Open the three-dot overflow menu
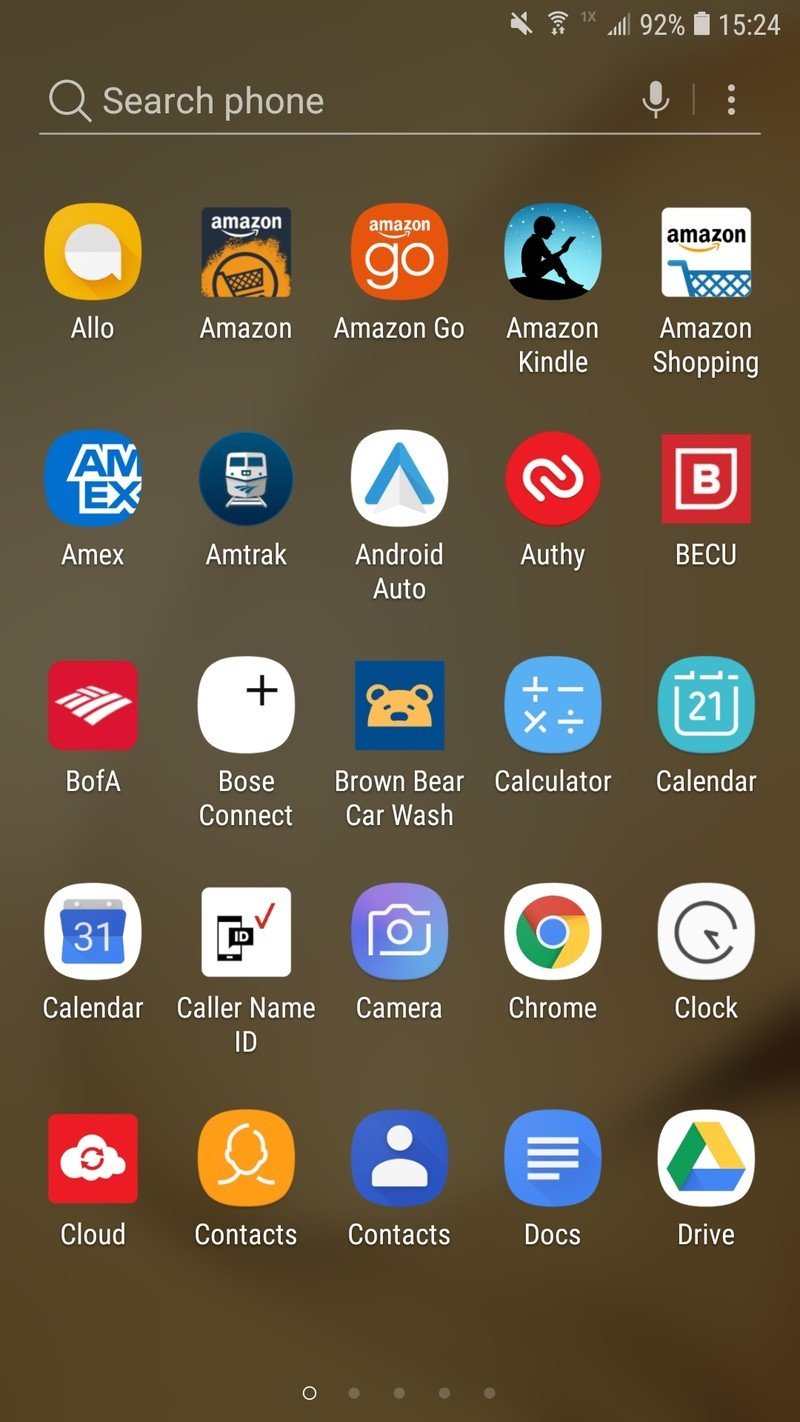Screen dimensions: 800x1422 coord(732,100)
